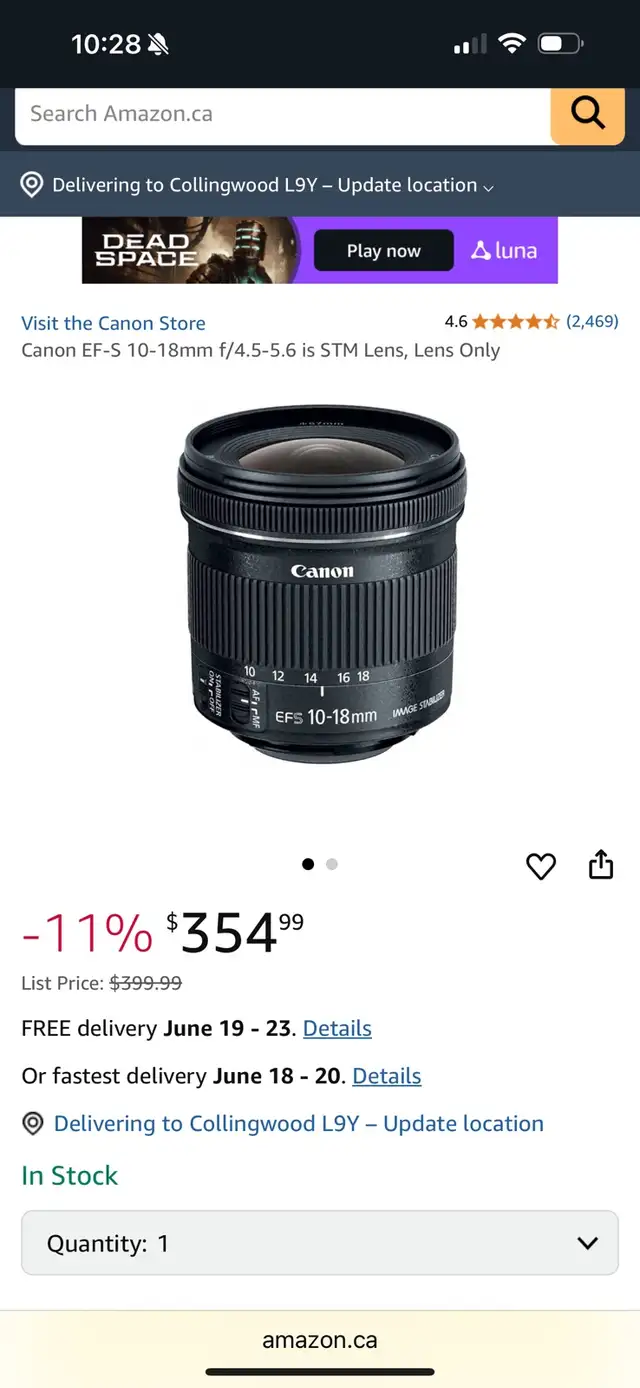This screenshot has height=1388, width=640.
Task: Tap Play now on the Dead Space banner
Action: point(384,251)
